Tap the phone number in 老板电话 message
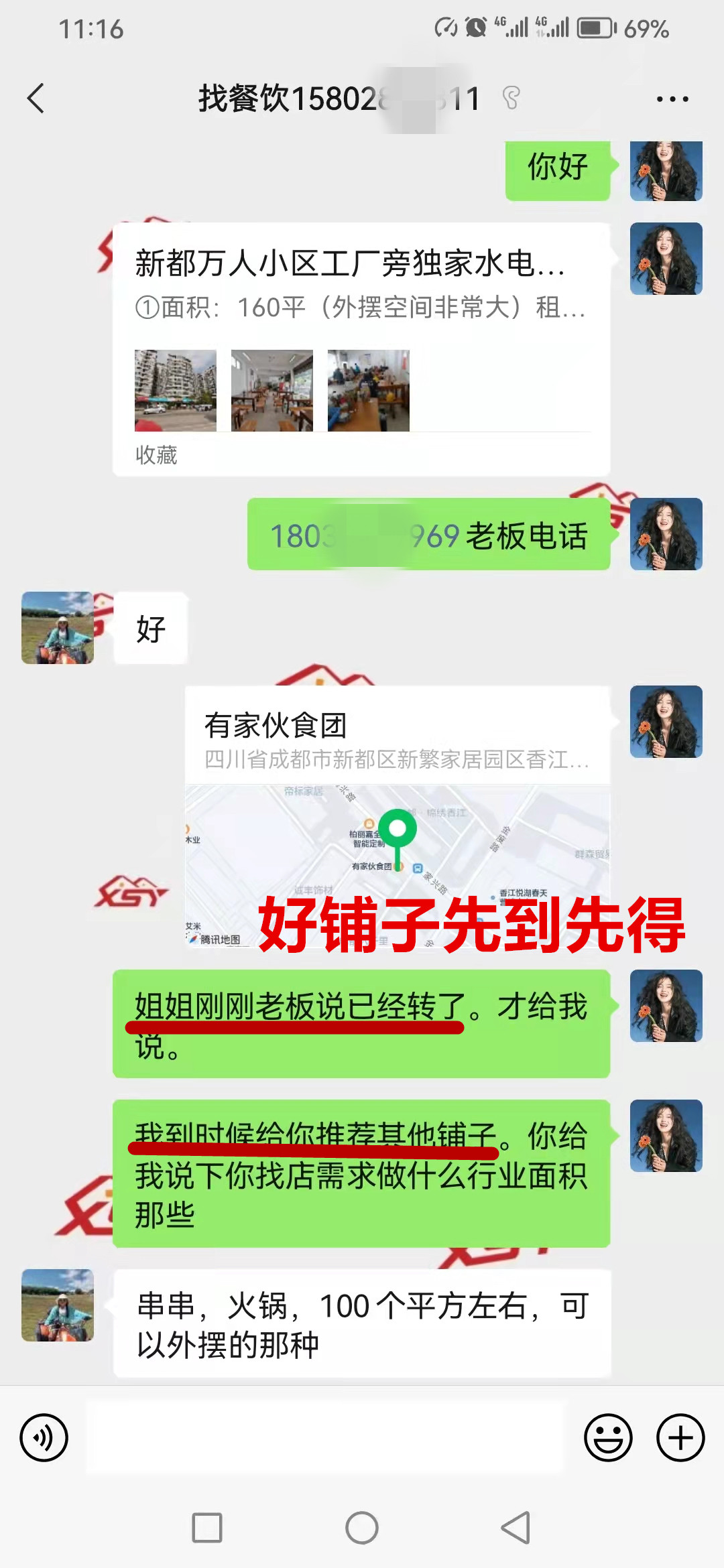The height and width of the screenshot is (1568, 724). [364, 535]
